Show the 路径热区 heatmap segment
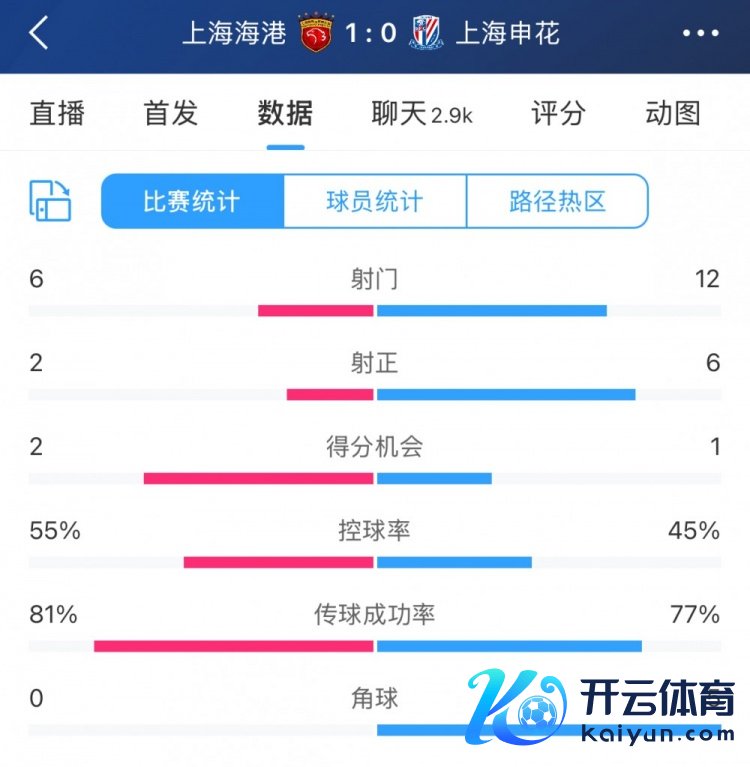Screen dimensions: 750x767 point(557,201)
